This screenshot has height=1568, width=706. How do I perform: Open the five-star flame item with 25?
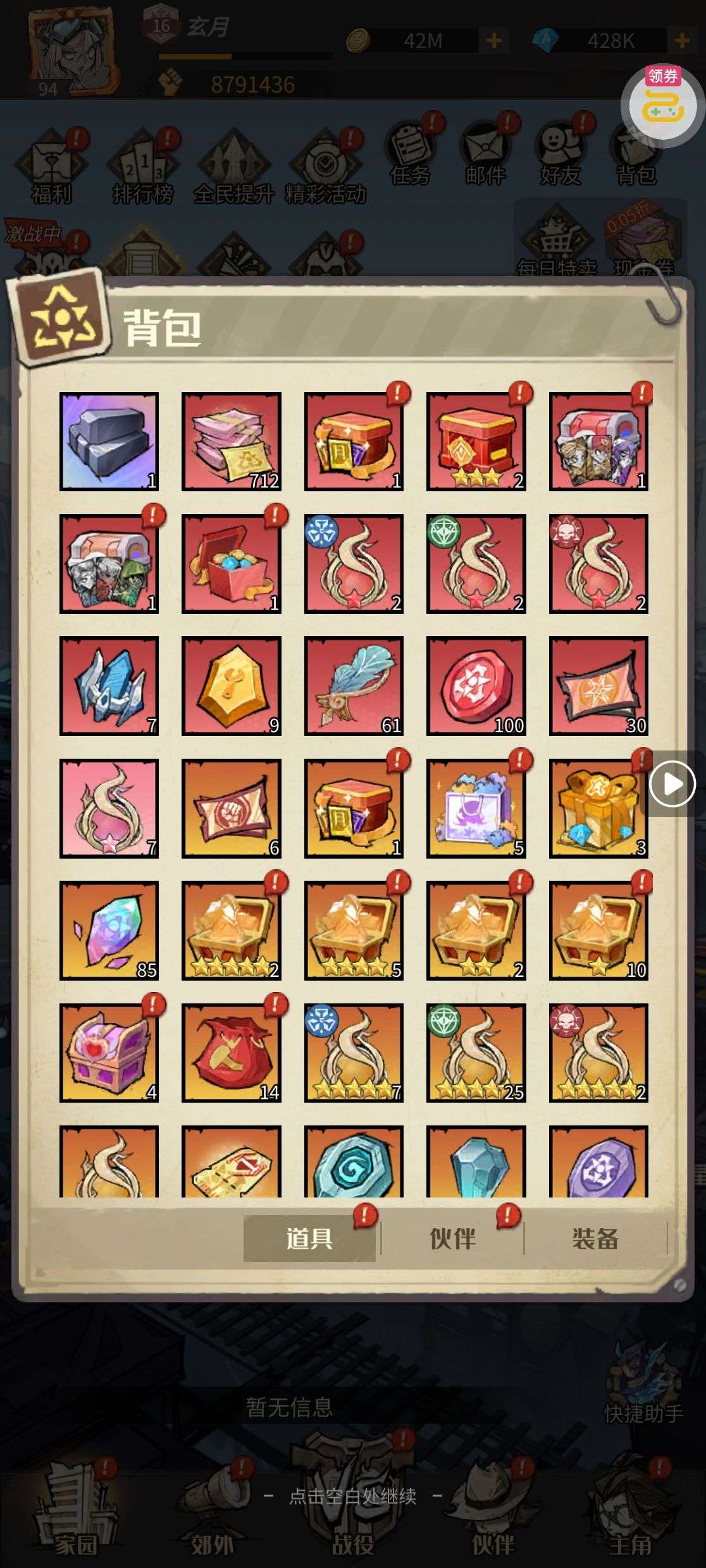pyautogui.click(x=476, y=1053)
